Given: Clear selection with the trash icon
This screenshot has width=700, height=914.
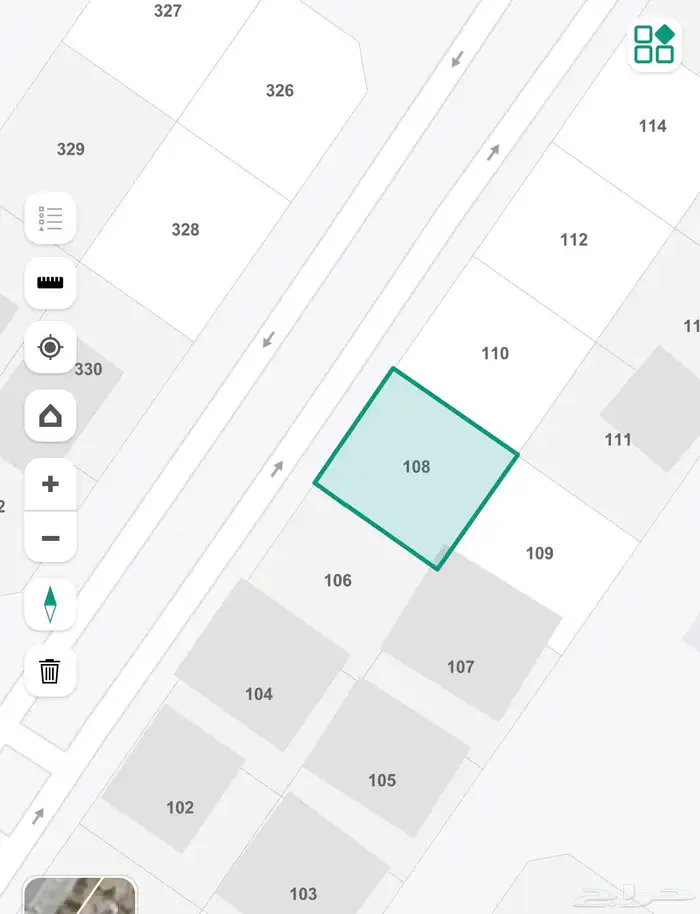Looking at the screenshot, I should [50, 670].
